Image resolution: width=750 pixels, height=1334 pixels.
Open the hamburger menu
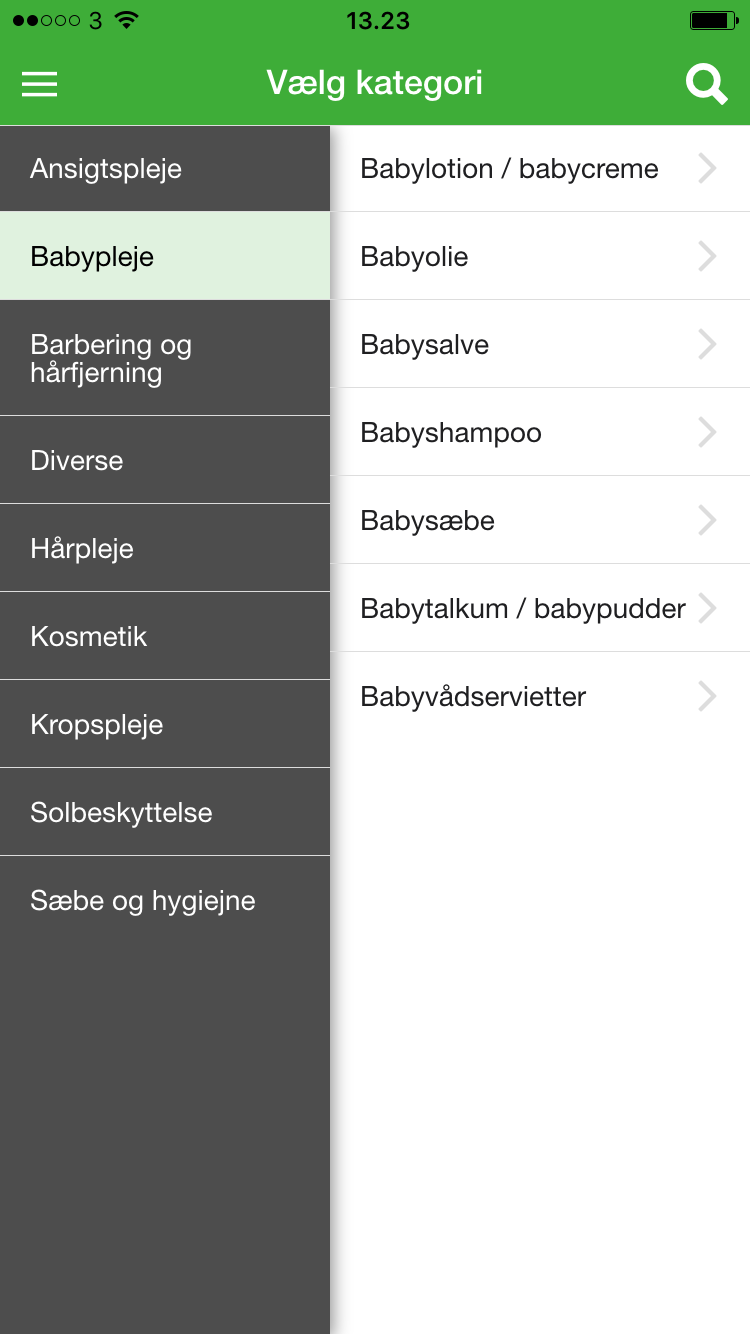(40, 84)
